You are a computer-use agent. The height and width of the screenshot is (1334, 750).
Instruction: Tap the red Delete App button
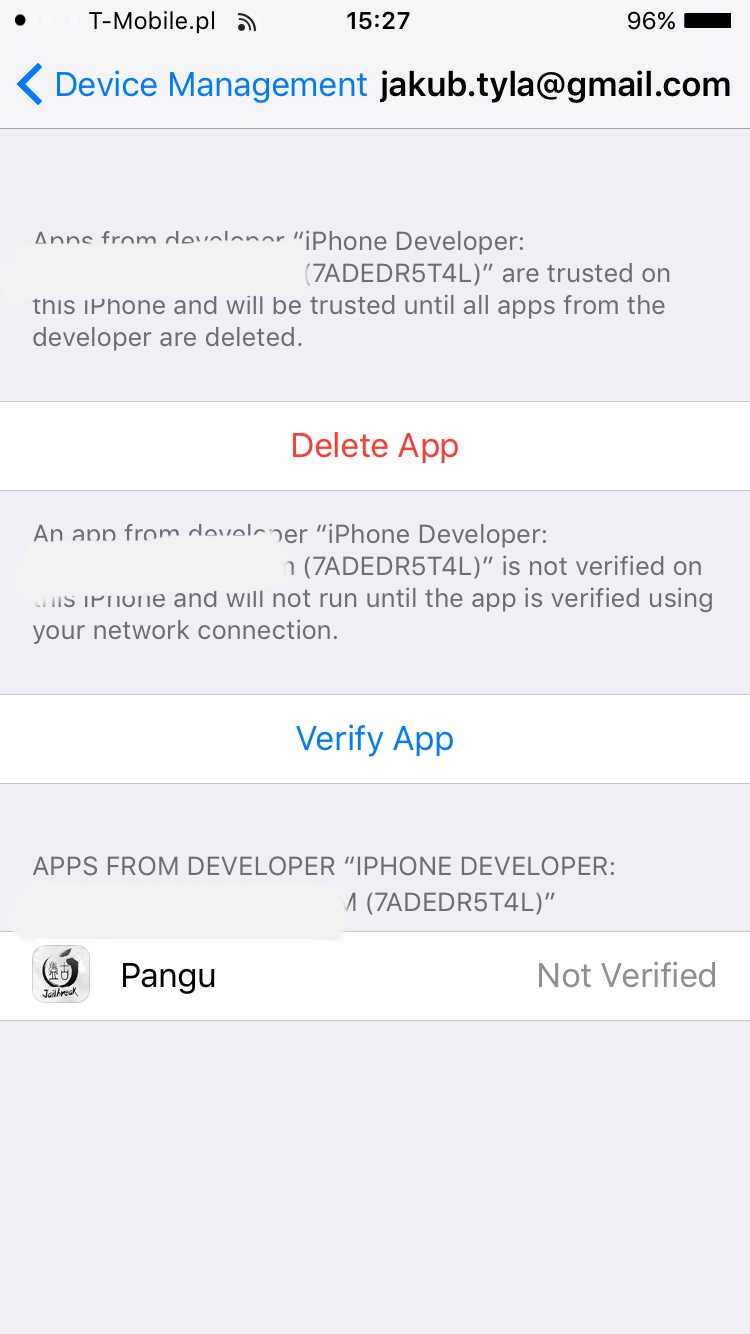pos(375,446)
